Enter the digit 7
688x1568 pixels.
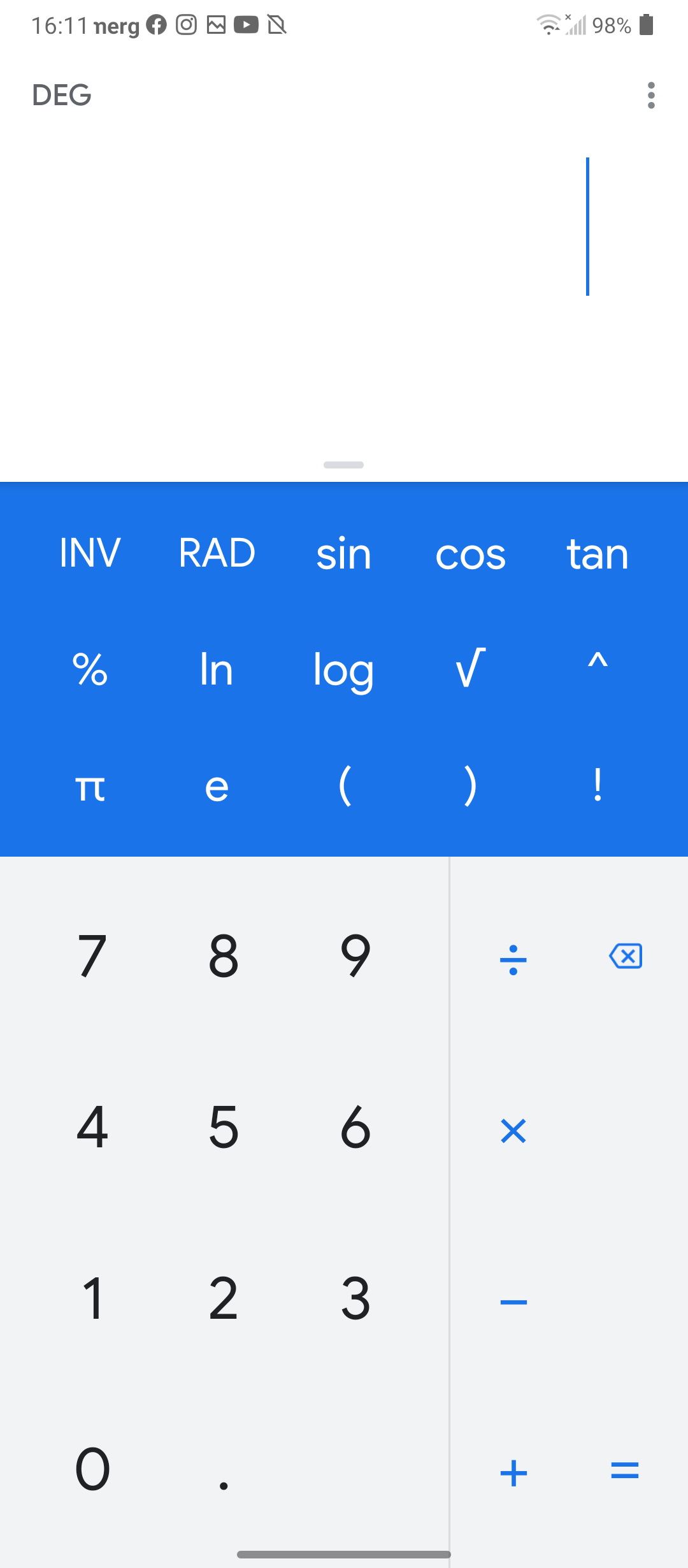click(x=92, y=956)
